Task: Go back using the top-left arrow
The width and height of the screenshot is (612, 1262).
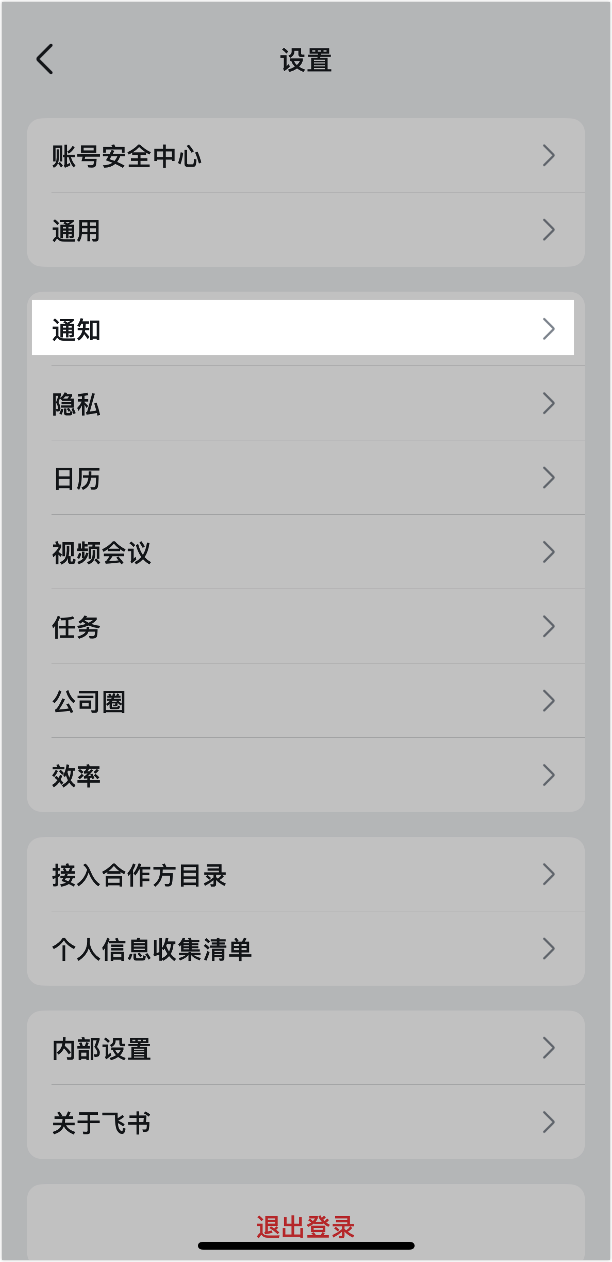Action: click(45, 60)
